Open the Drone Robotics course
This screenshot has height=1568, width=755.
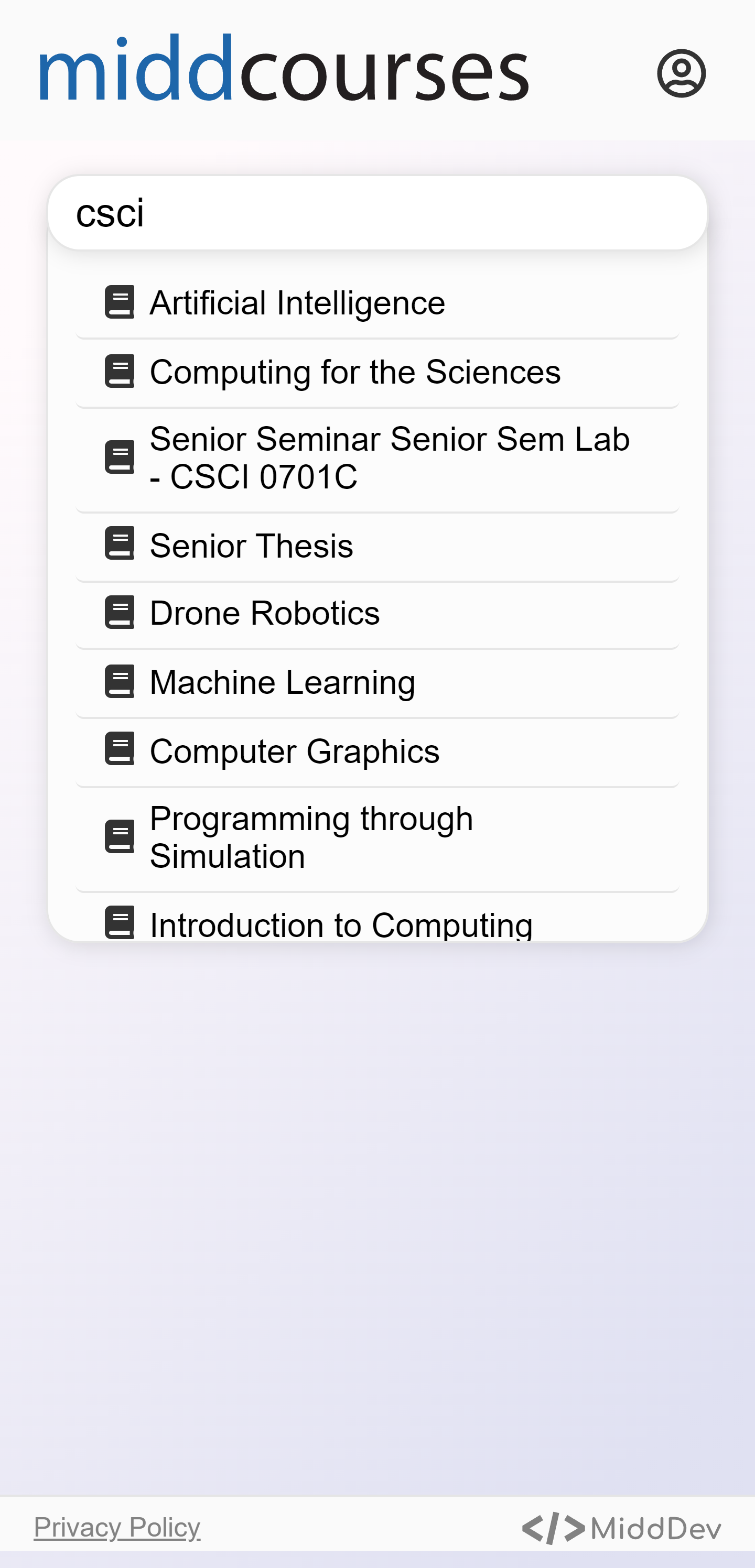coord(377,614)
